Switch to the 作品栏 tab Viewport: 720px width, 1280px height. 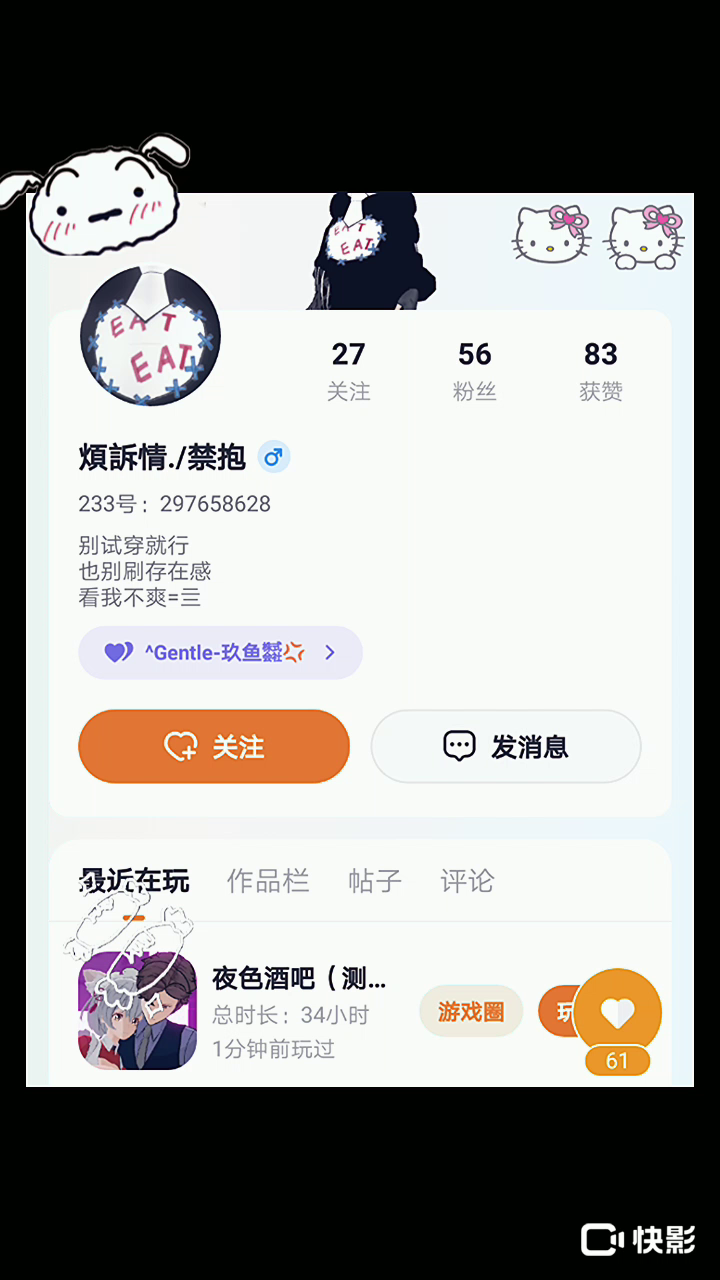tap(268, 881)
